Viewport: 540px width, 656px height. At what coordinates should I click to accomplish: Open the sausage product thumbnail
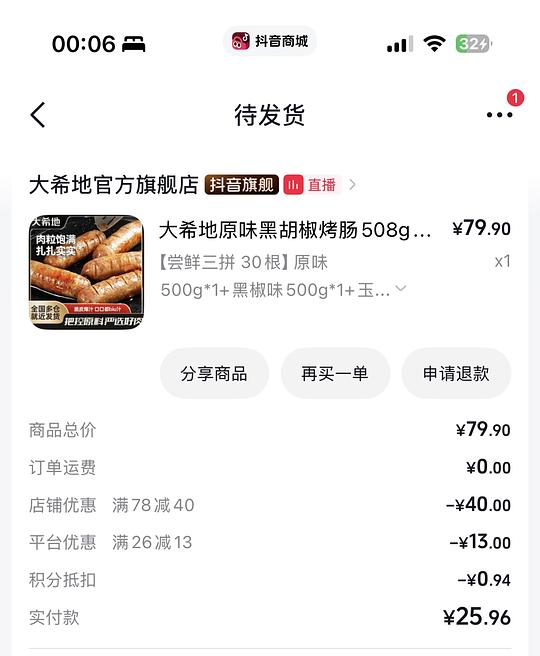[x=86, y=272]
